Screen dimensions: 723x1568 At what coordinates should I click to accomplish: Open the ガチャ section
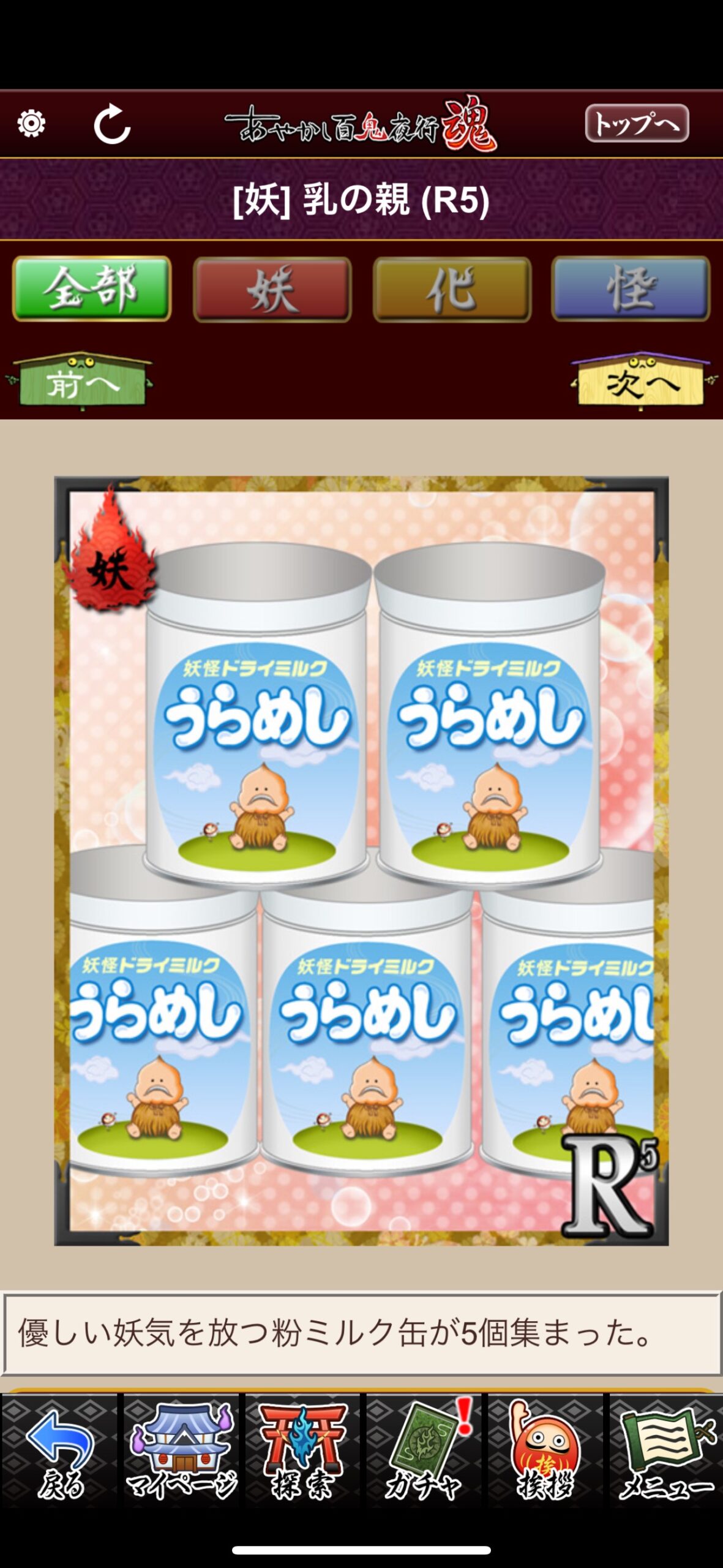click(424, 1452)
